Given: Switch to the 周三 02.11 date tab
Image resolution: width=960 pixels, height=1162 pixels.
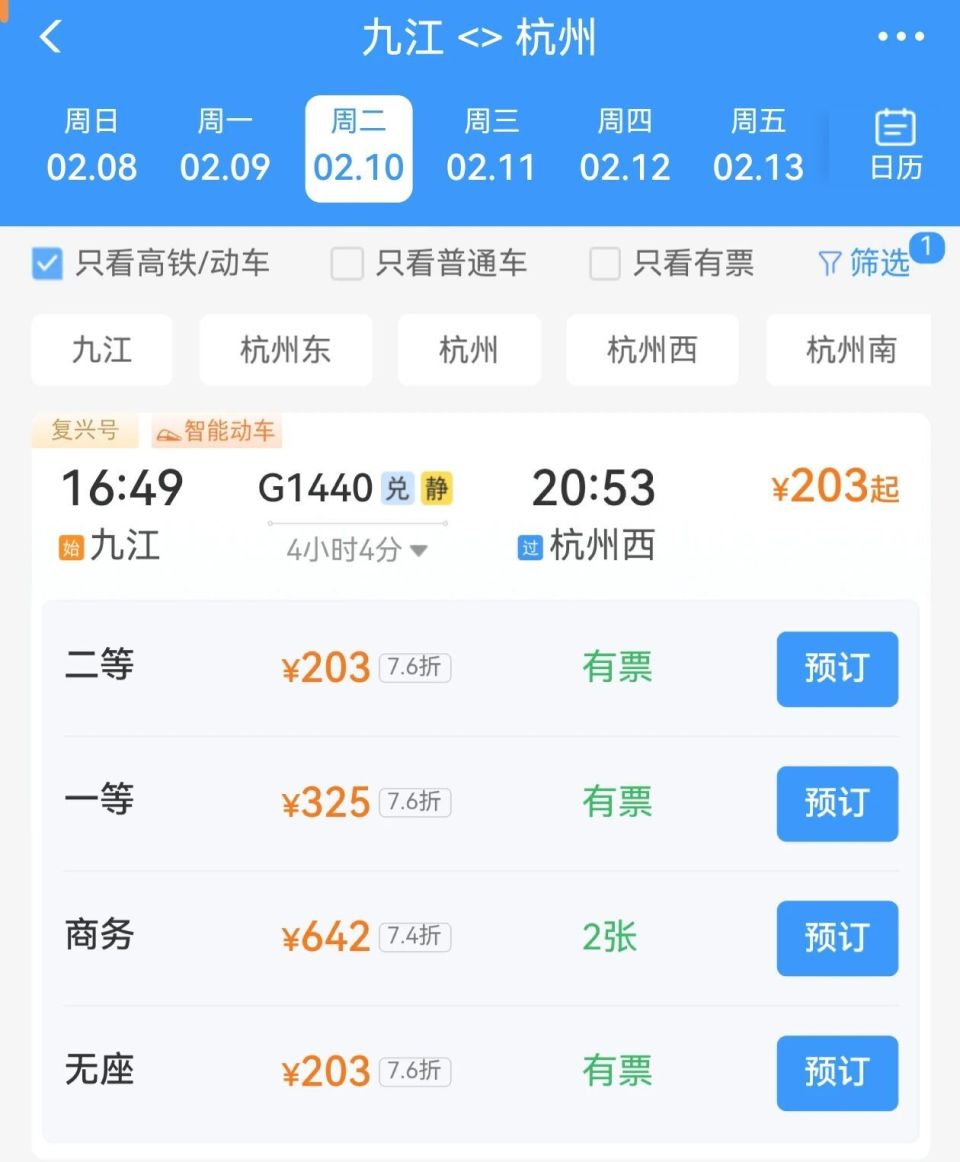Looking at the screenshot, I should coord(492,146).
